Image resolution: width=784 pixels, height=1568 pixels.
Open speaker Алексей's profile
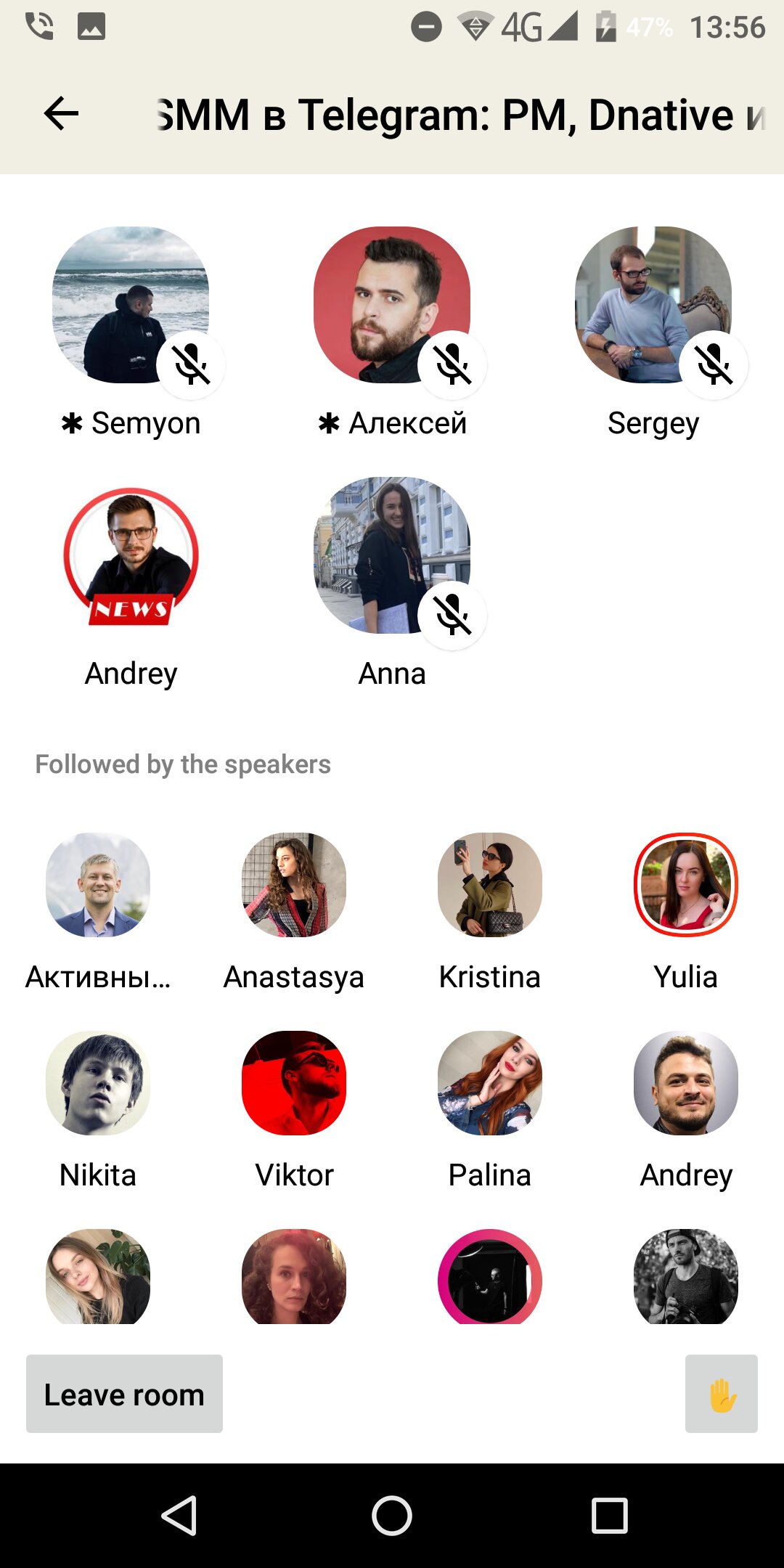tap(392, 305)
